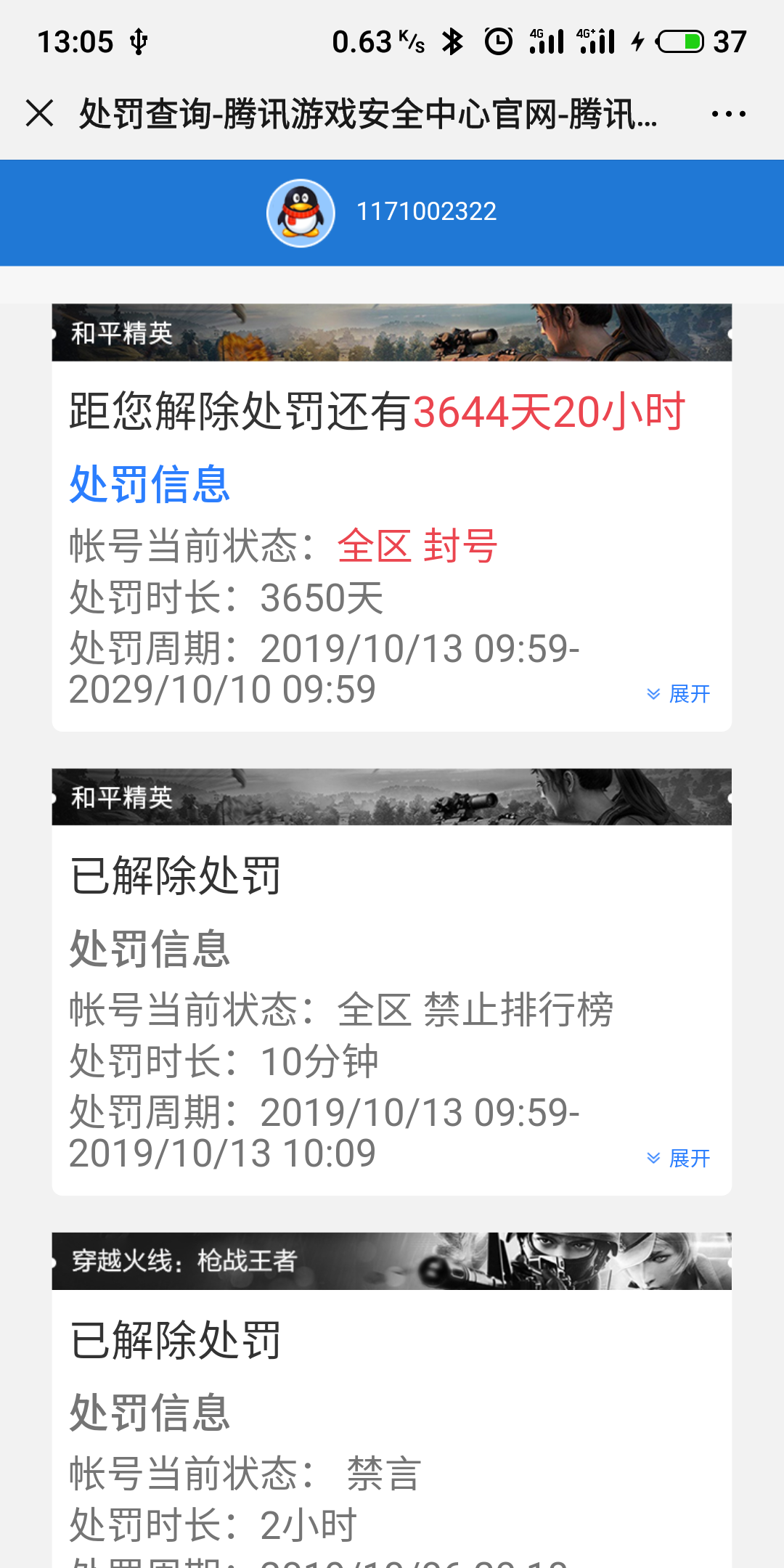Close the penalty query webpage
784x1568 pixels.
(x=39, y=113)
